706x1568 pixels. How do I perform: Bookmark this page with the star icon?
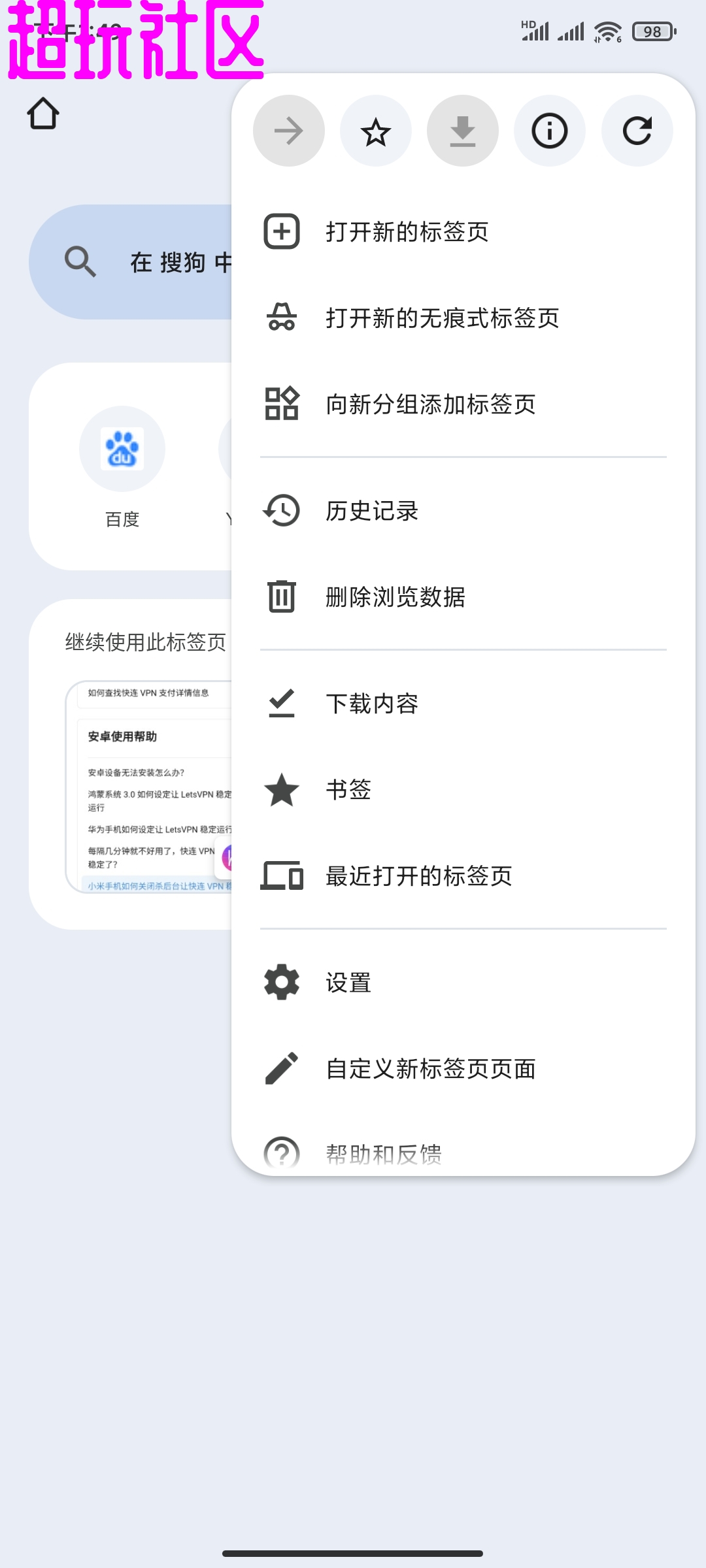point(376,131)
